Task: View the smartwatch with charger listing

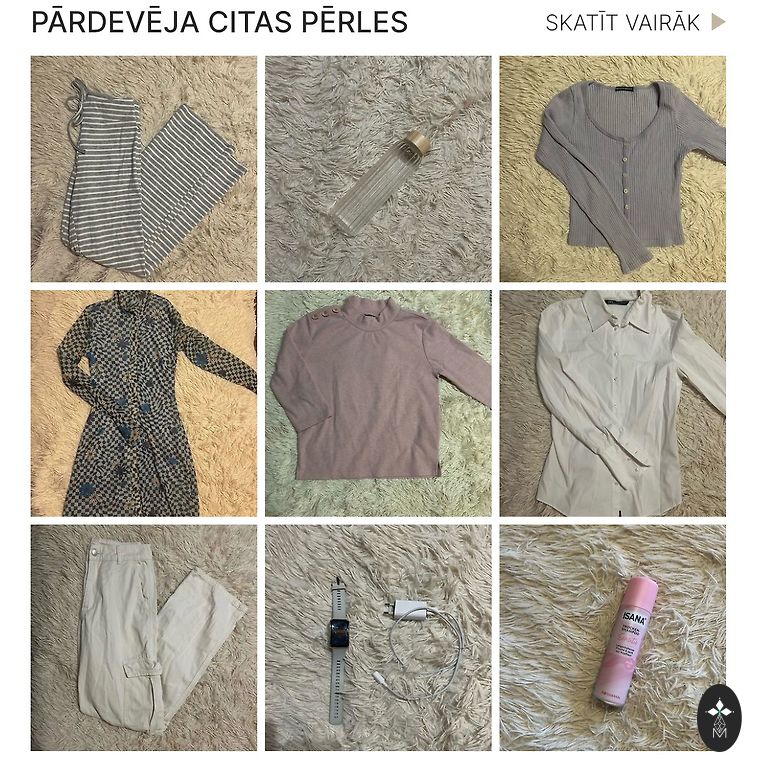Action: click(x=378, y=638)
